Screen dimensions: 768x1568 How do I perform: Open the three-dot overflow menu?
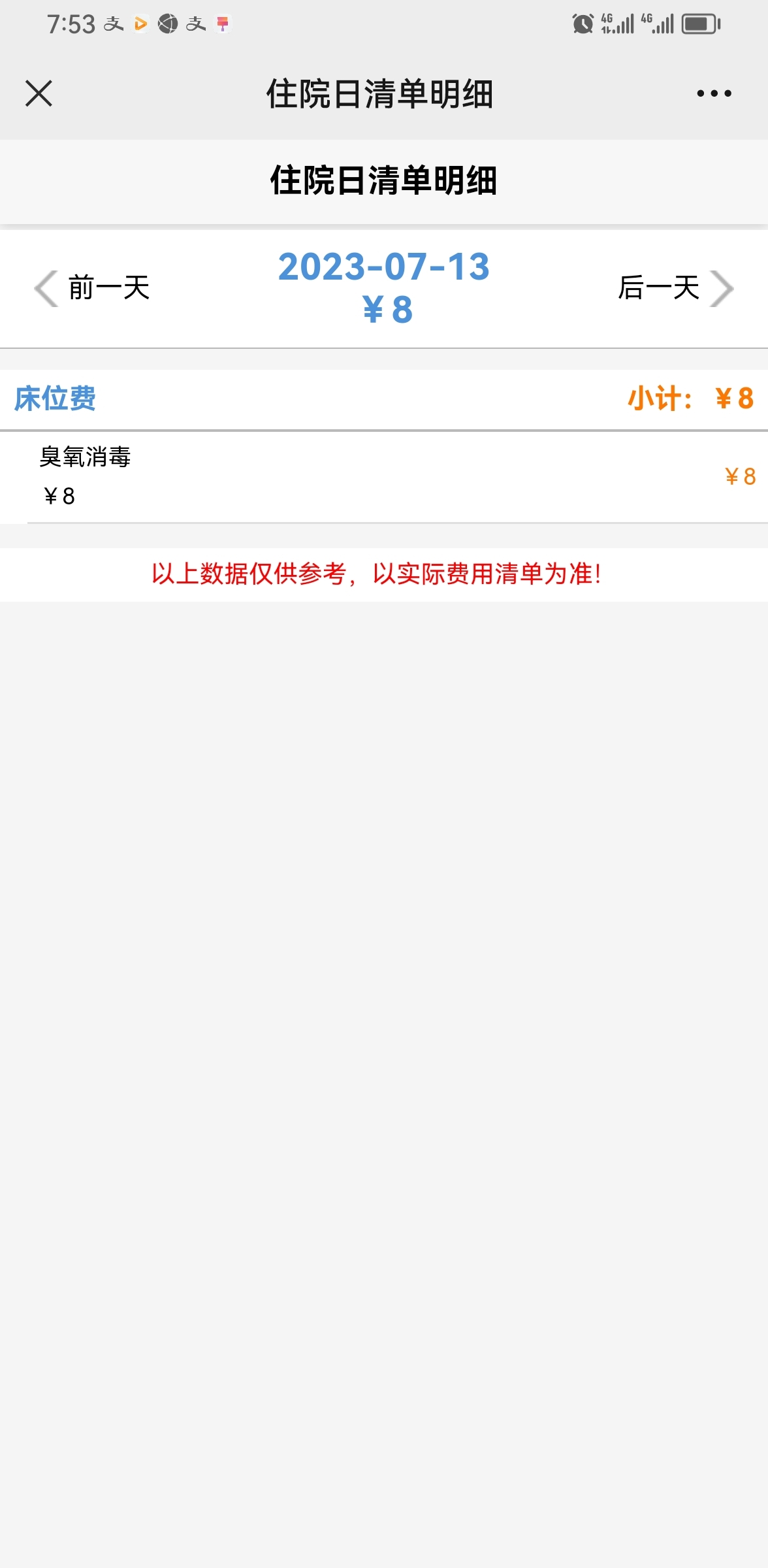[x=714, y=93]
